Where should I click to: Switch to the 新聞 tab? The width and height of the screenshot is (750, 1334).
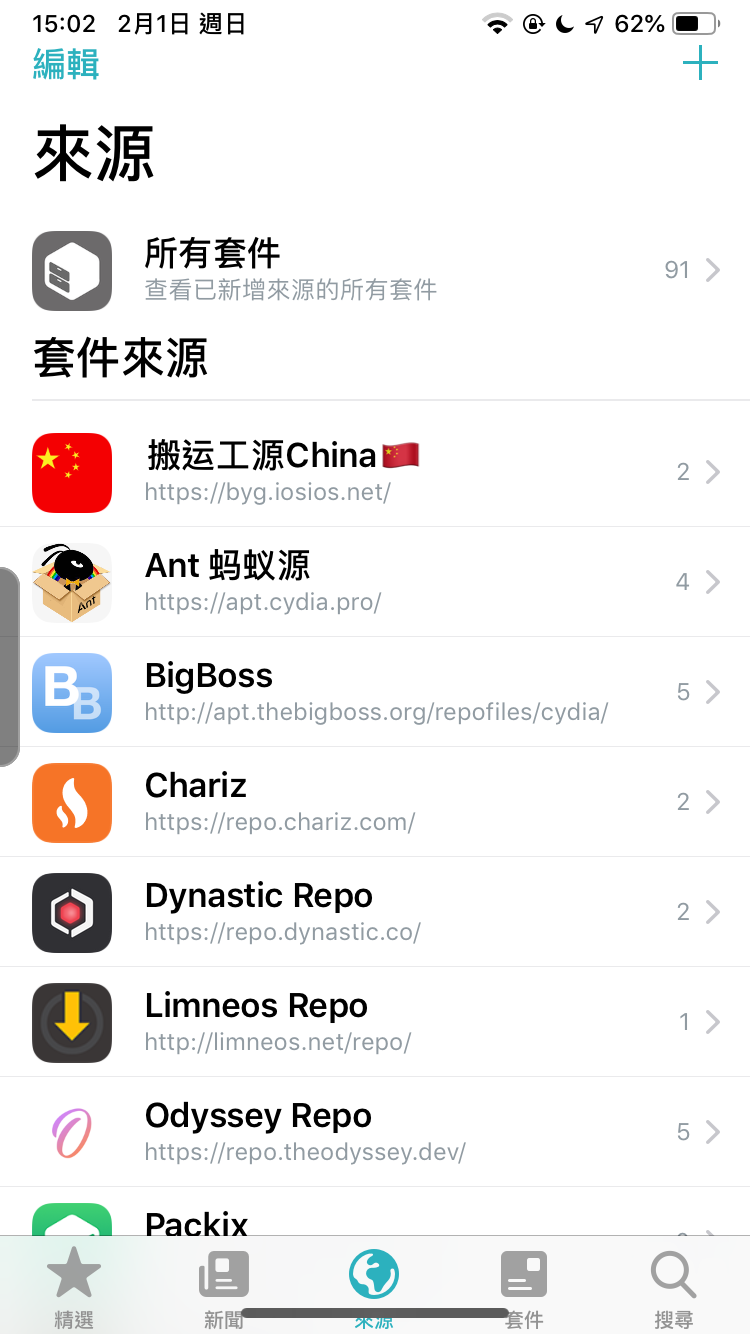click(224, 1288)
